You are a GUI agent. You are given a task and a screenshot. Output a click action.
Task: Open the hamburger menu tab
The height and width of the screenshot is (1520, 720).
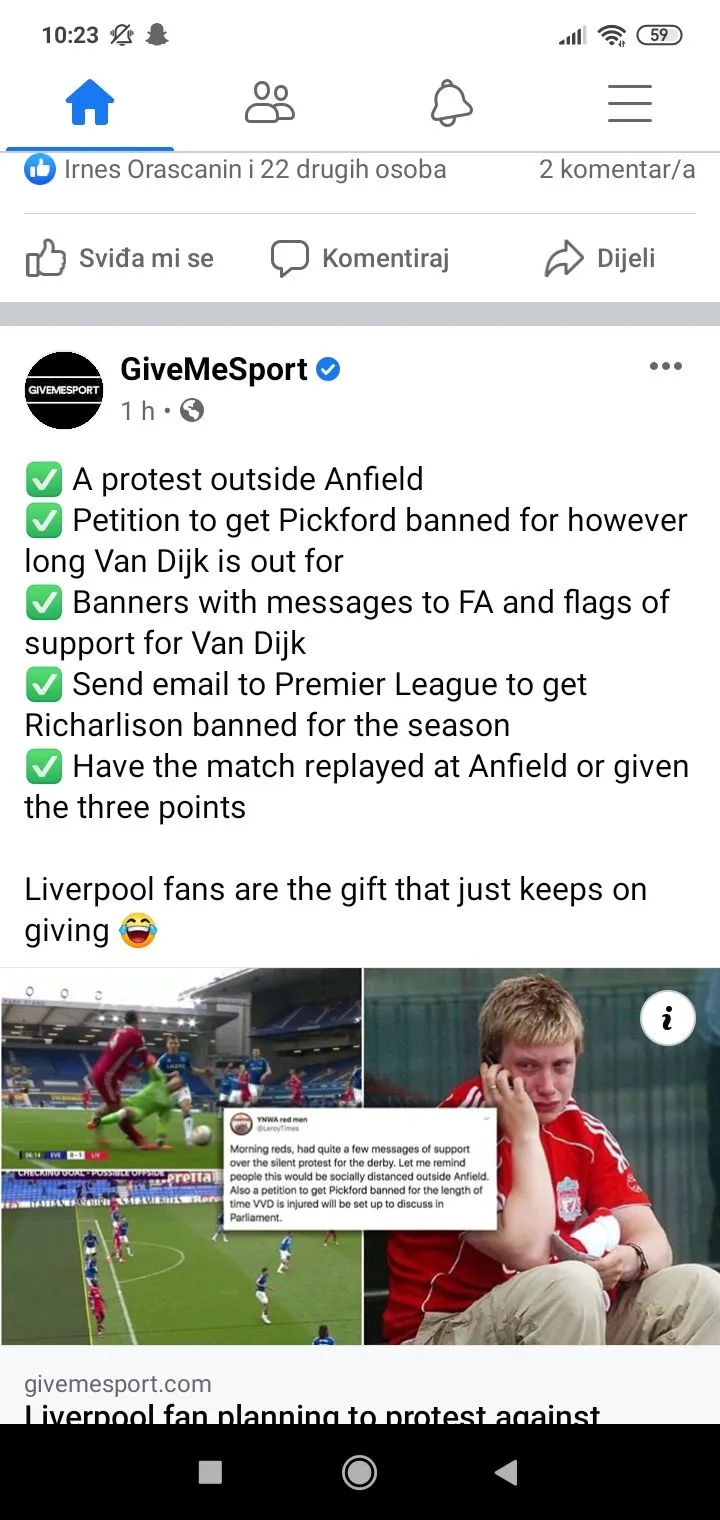coord(630,103)
